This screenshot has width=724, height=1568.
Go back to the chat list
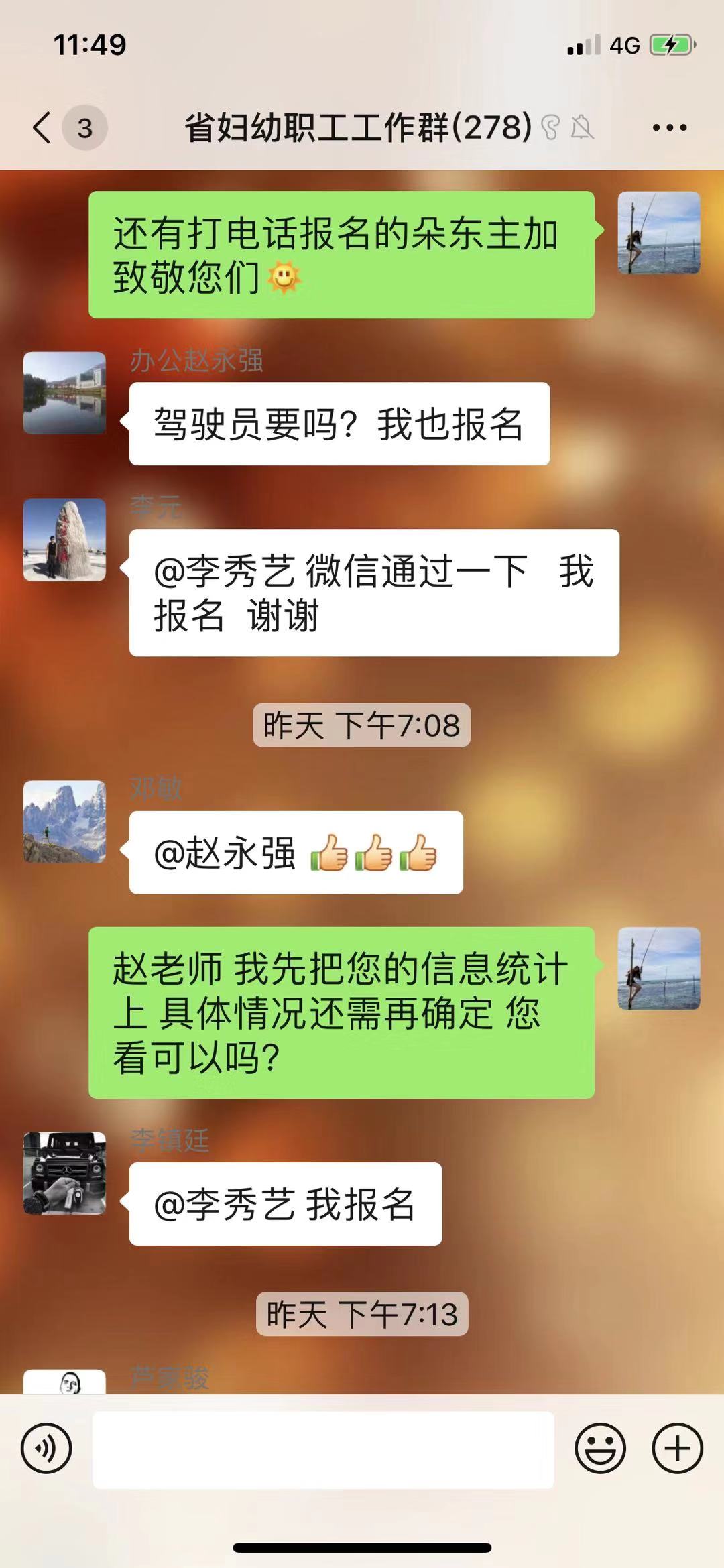point(42,127)
